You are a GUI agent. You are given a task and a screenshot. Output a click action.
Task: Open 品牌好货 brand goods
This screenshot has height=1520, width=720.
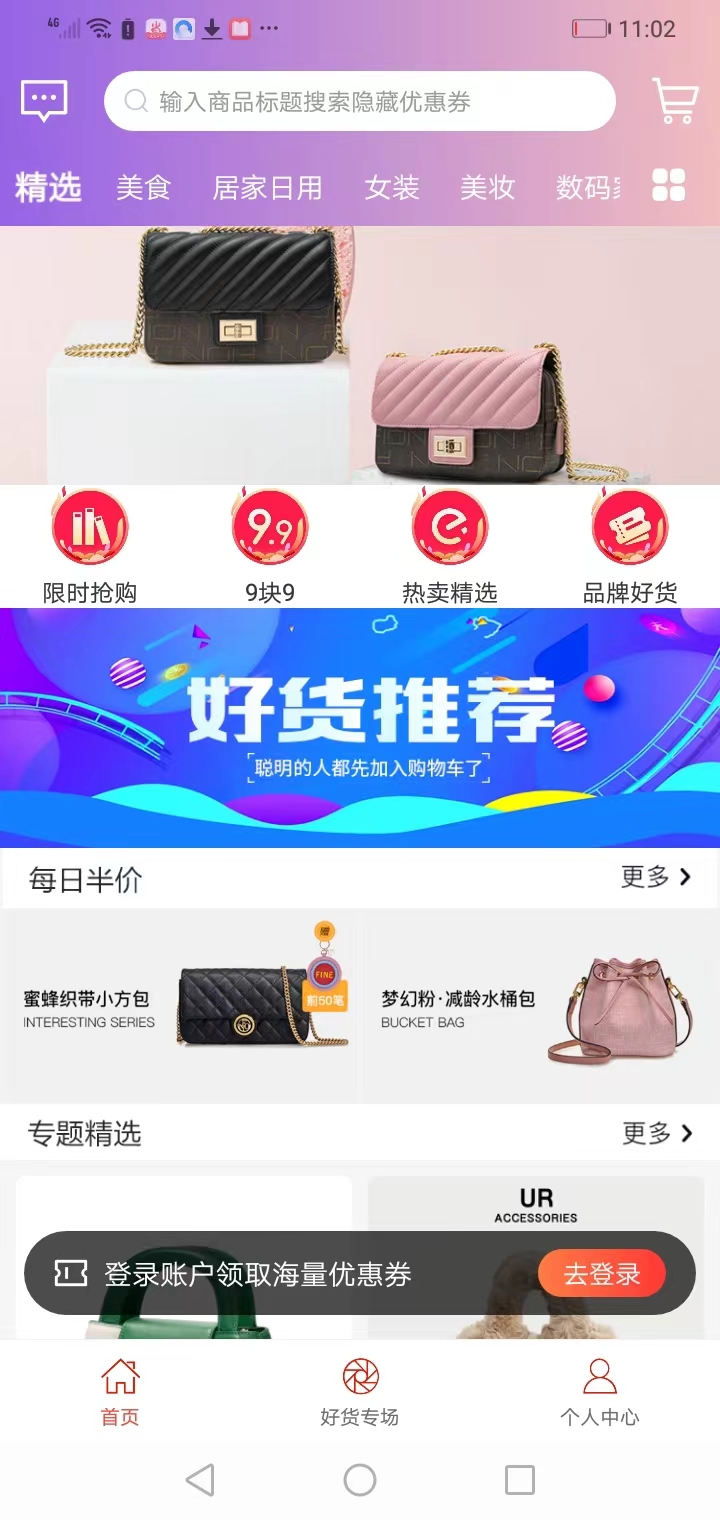(630, 546)
